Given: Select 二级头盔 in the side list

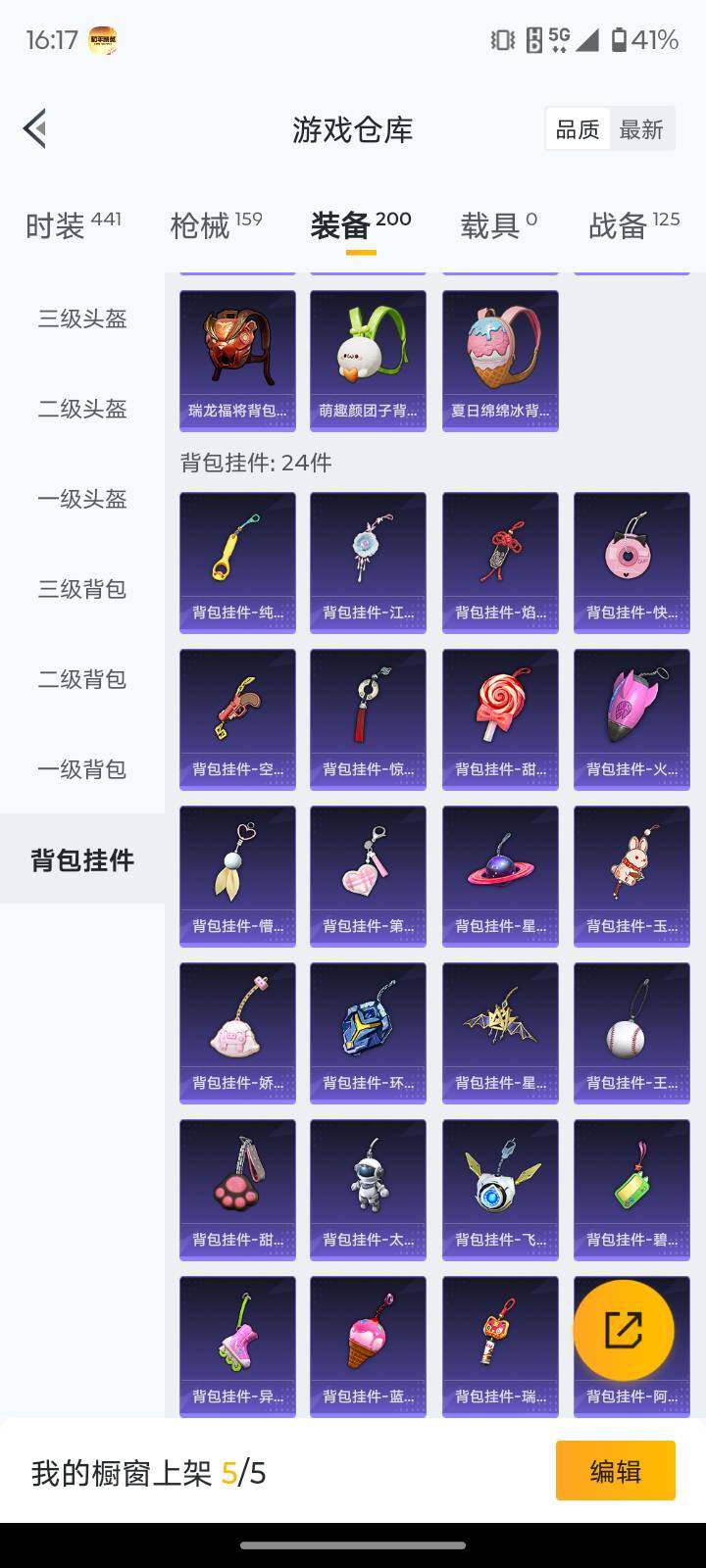Looking at the screenshot, I should [82, 409].
